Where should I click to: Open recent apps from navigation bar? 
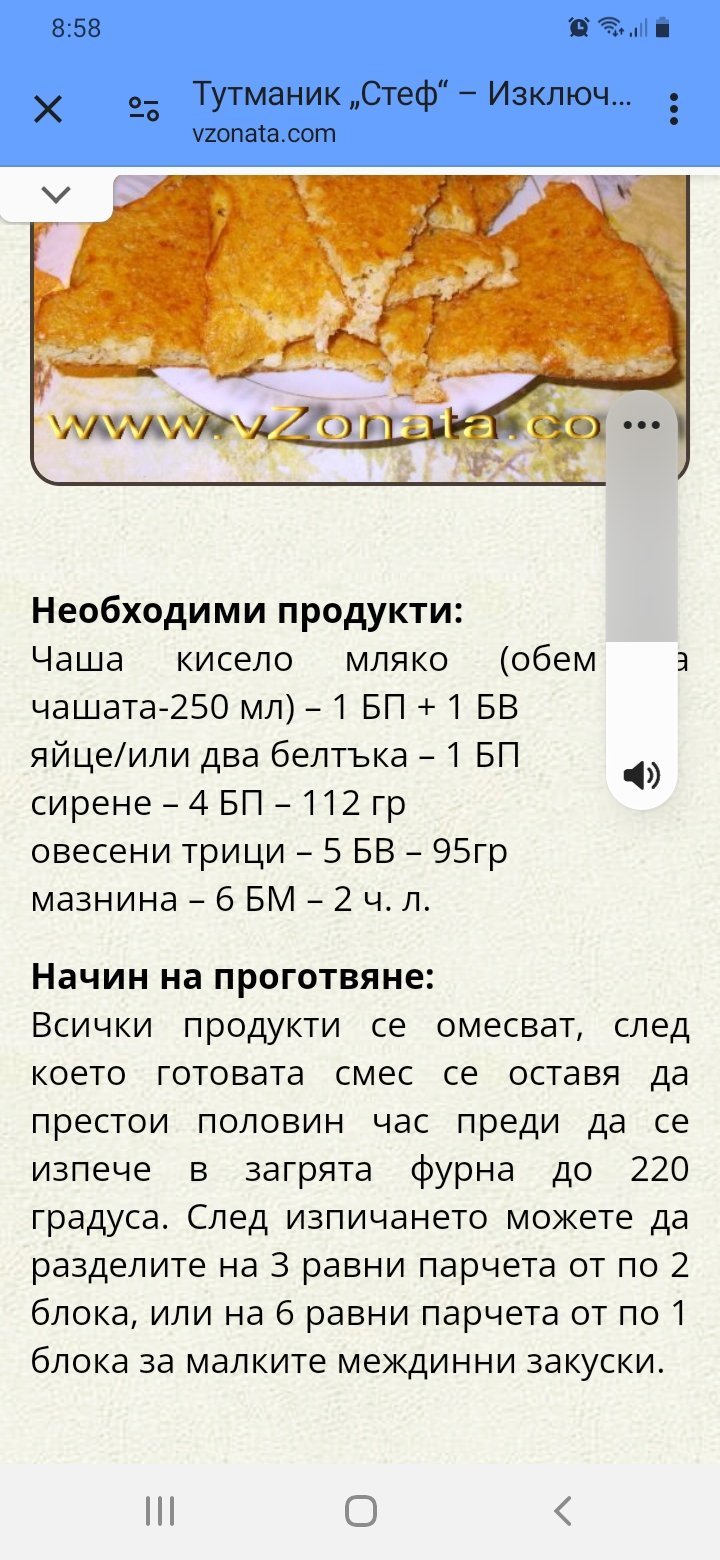pyautogui.click(x=160, y=1510)
